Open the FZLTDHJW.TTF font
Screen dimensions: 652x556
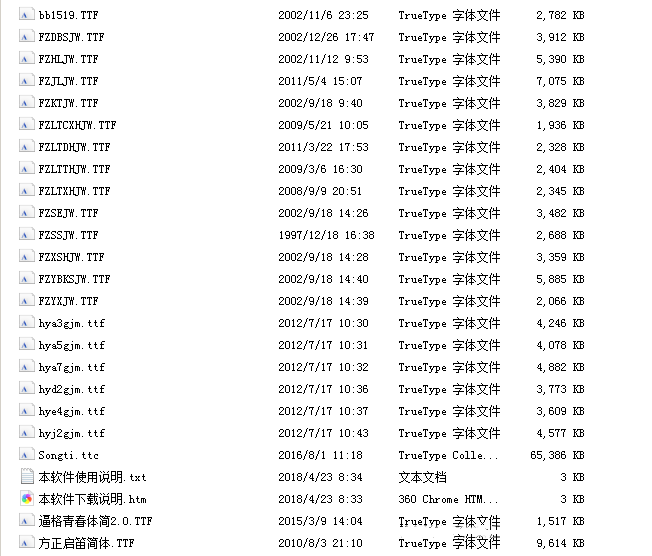[x=75, y=147]
